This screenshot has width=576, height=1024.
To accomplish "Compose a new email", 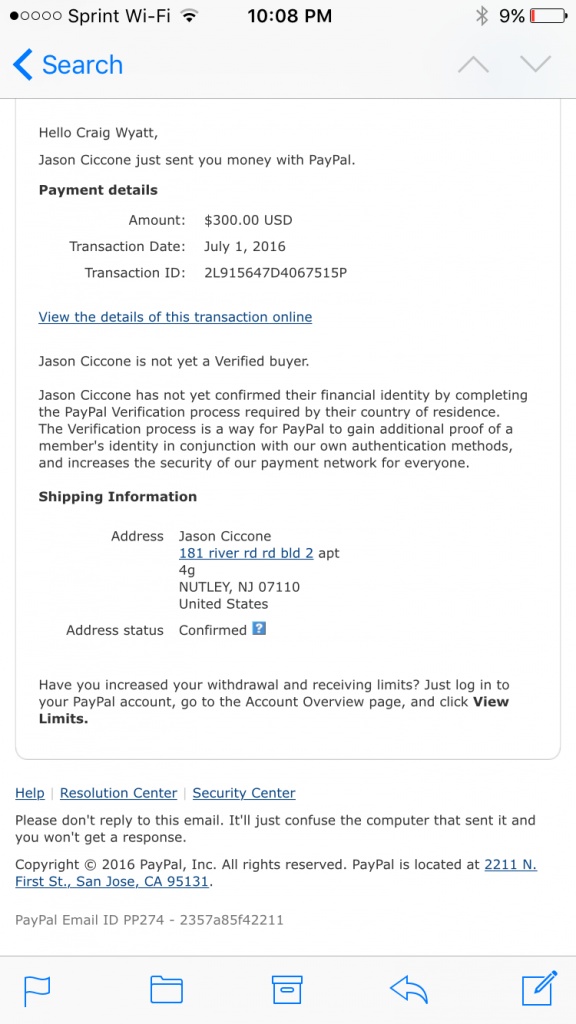I will (x=540, y=989).
